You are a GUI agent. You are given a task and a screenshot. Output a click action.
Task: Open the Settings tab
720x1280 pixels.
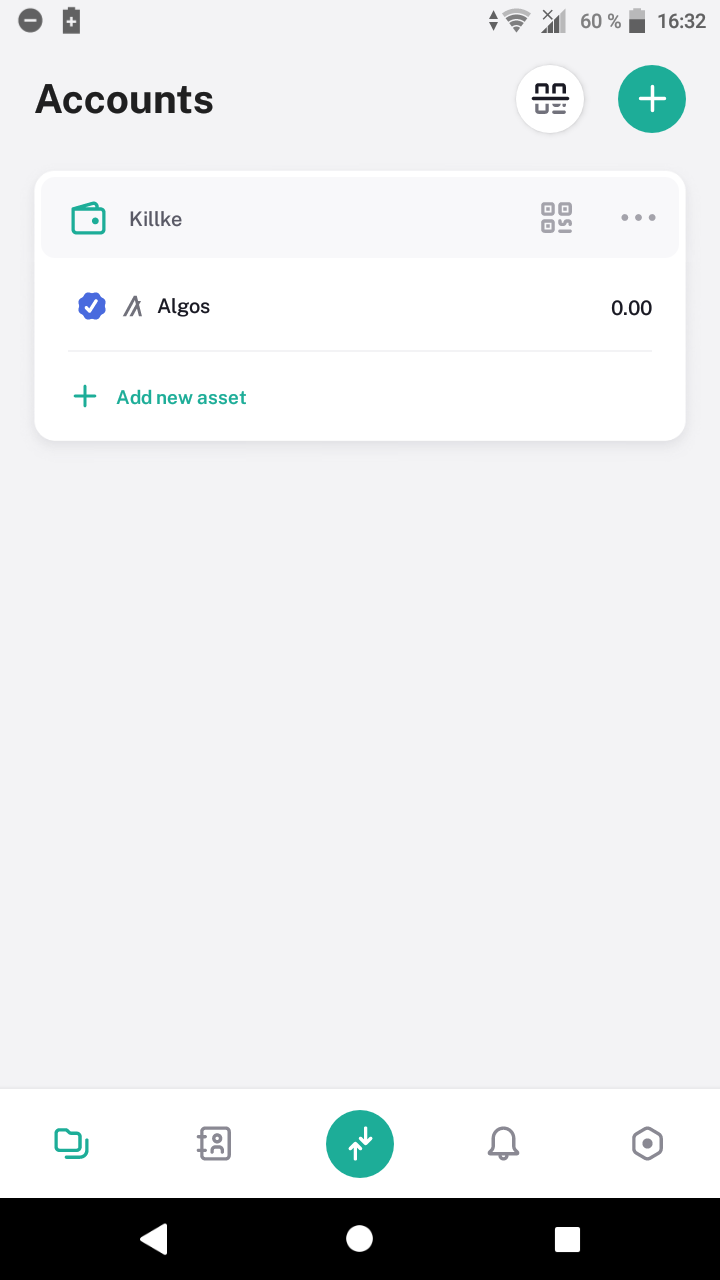(647, 1143)
